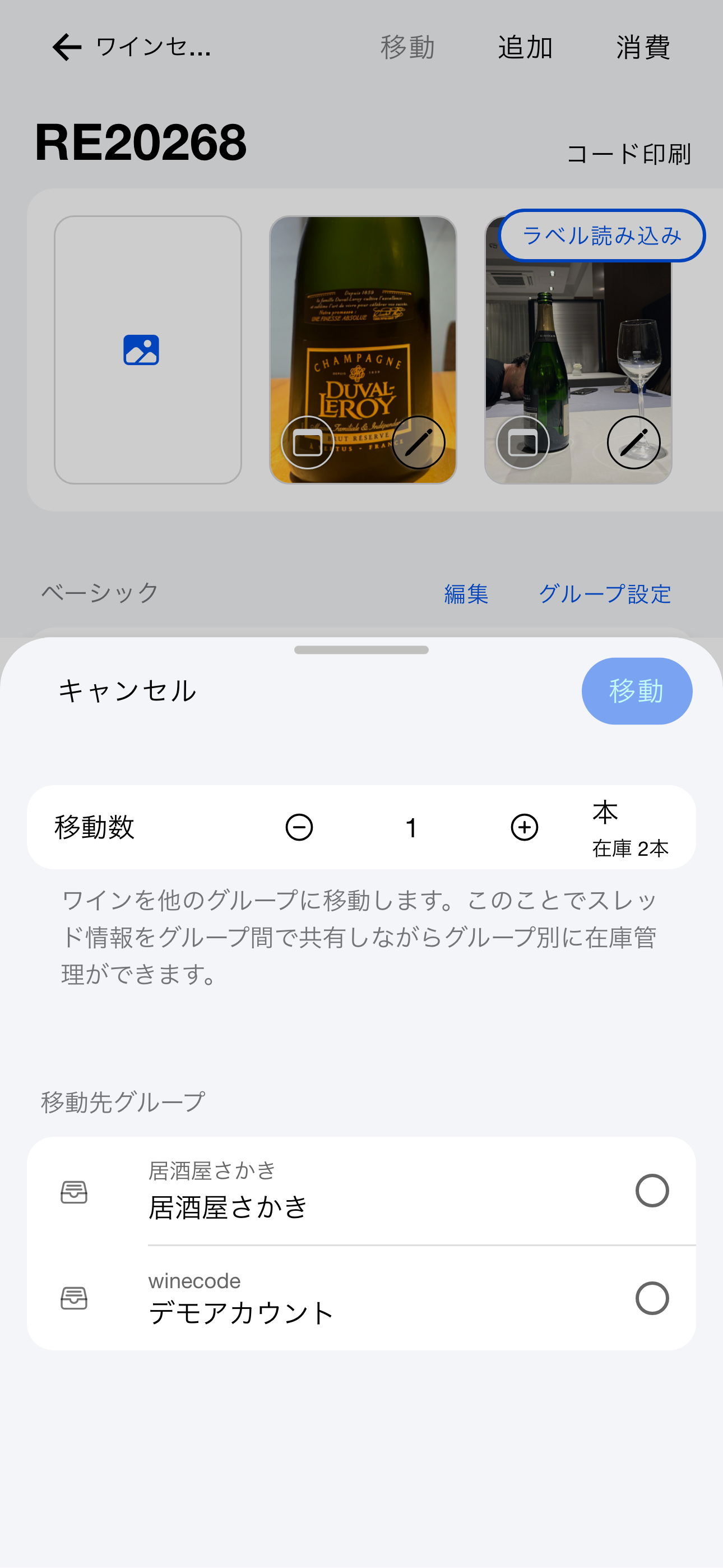This screenshot has height=1568, width=723.
Task: Select 消費 in the top bar
Action: pos(642,46)
